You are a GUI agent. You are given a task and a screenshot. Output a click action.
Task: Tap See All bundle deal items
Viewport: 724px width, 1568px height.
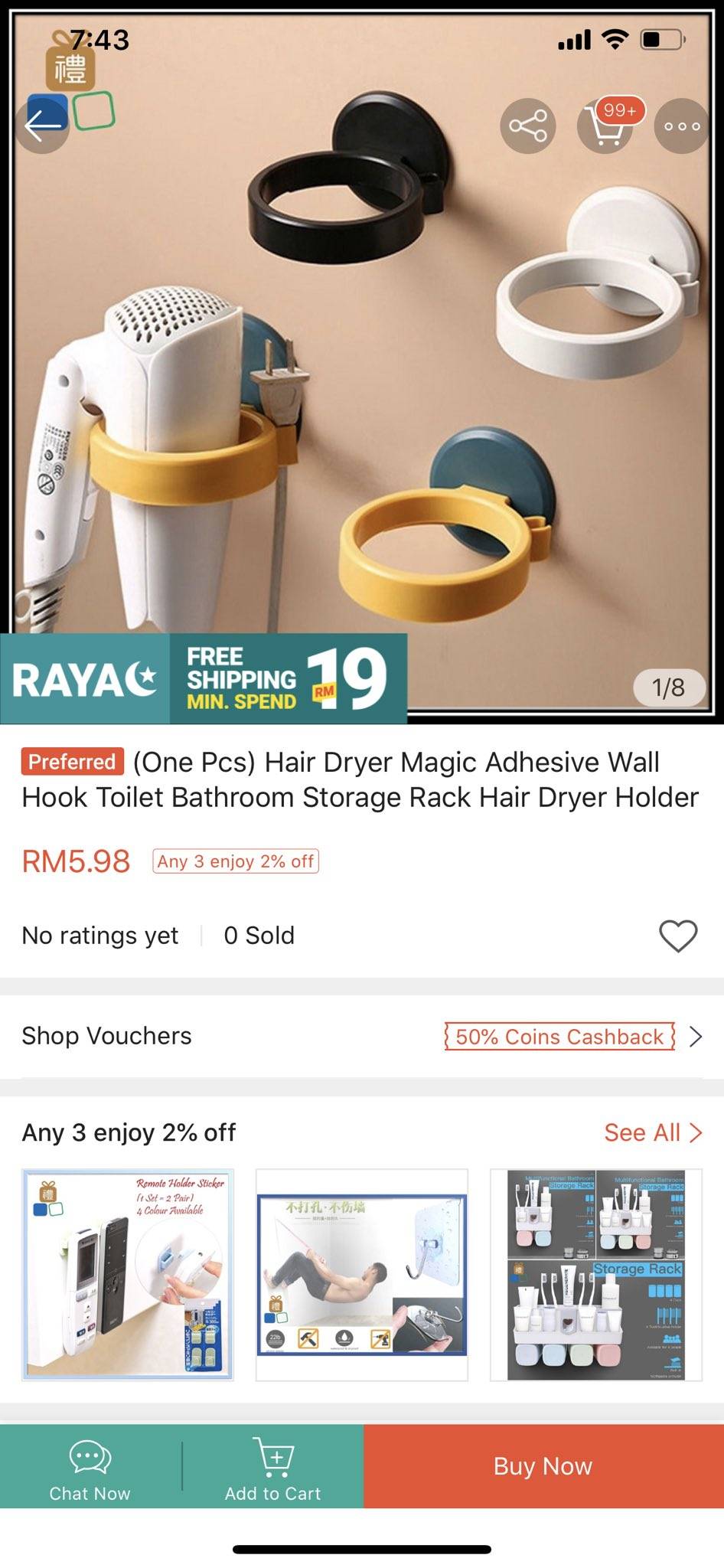[x=652, y=1132]
